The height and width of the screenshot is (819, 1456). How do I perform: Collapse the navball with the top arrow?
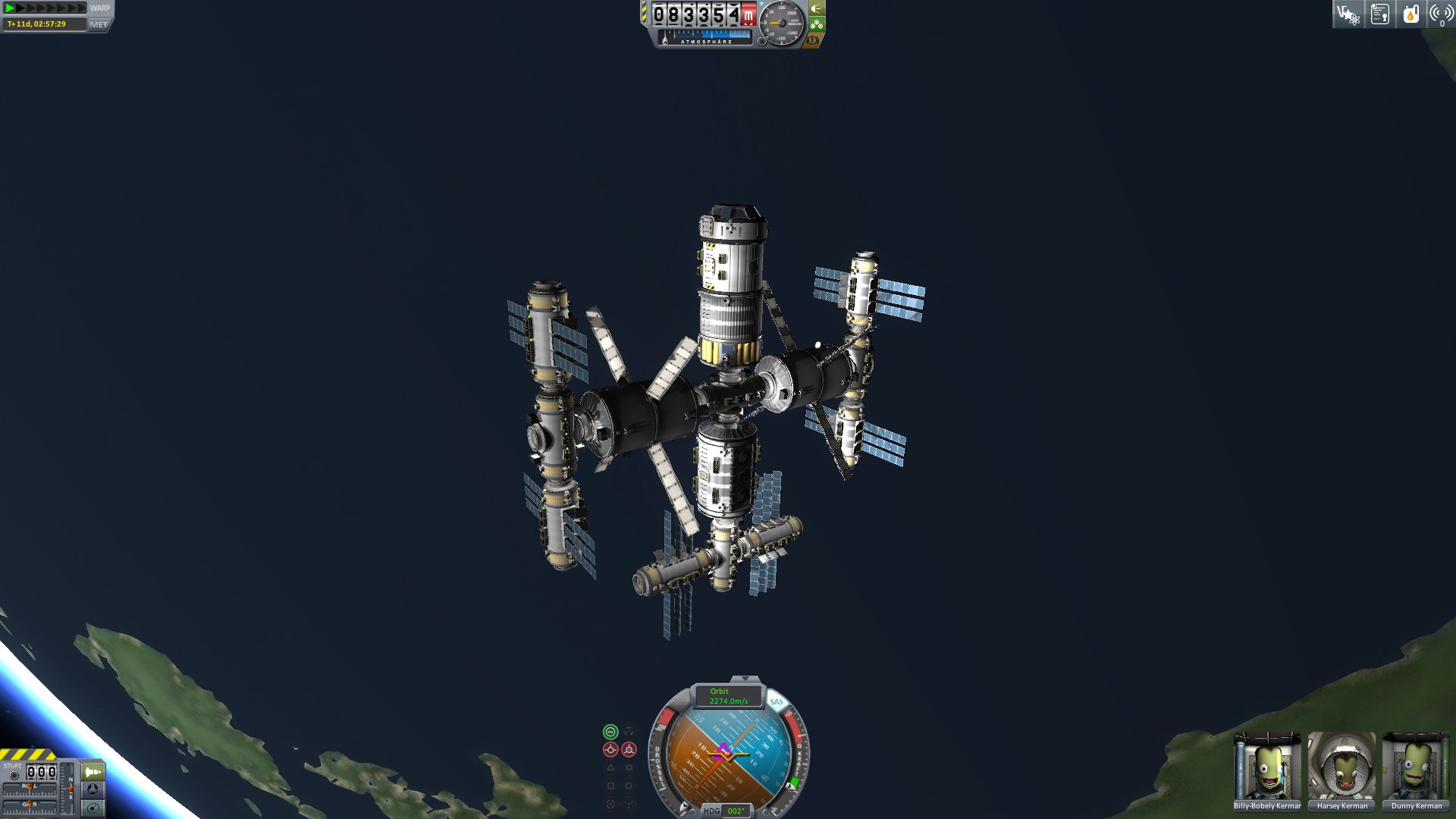pyautogui.click(x=745, y=679)
